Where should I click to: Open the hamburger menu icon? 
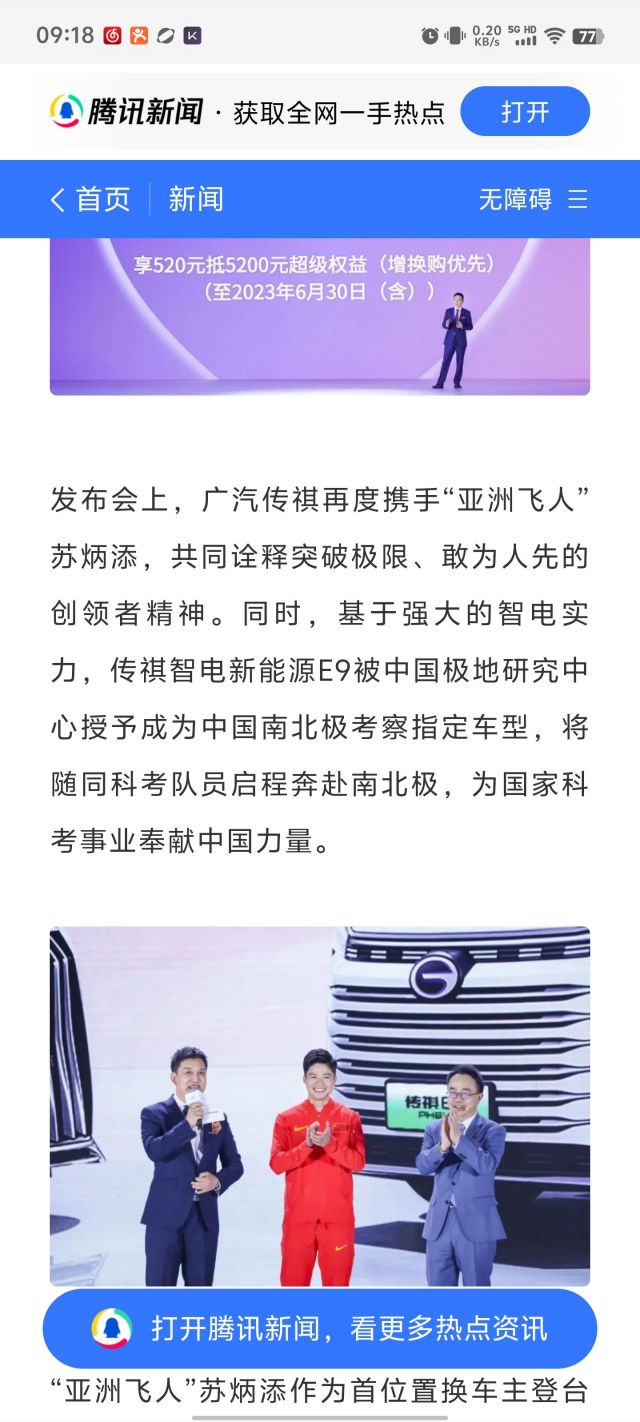[x=577, y=199]
